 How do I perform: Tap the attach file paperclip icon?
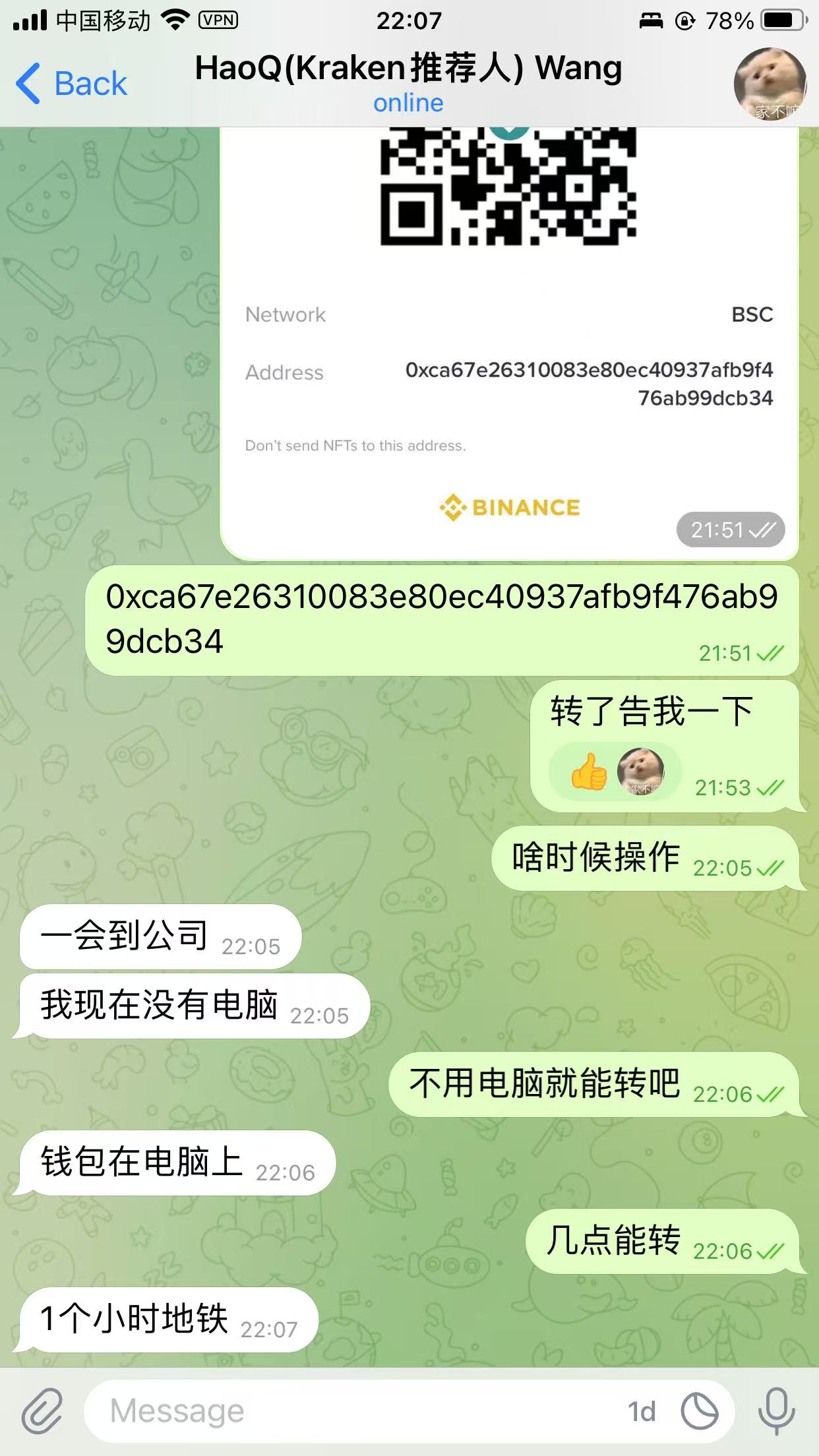[42, 1411]
